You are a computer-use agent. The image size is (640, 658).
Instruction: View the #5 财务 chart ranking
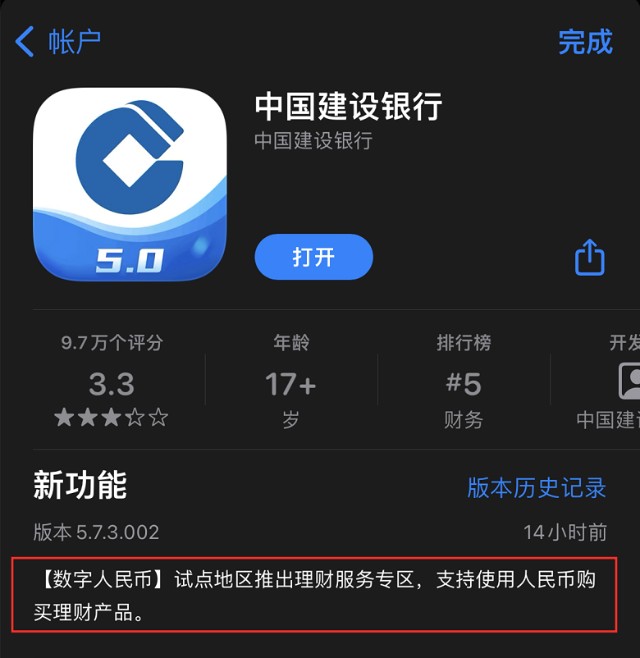[x=463, y=384]
